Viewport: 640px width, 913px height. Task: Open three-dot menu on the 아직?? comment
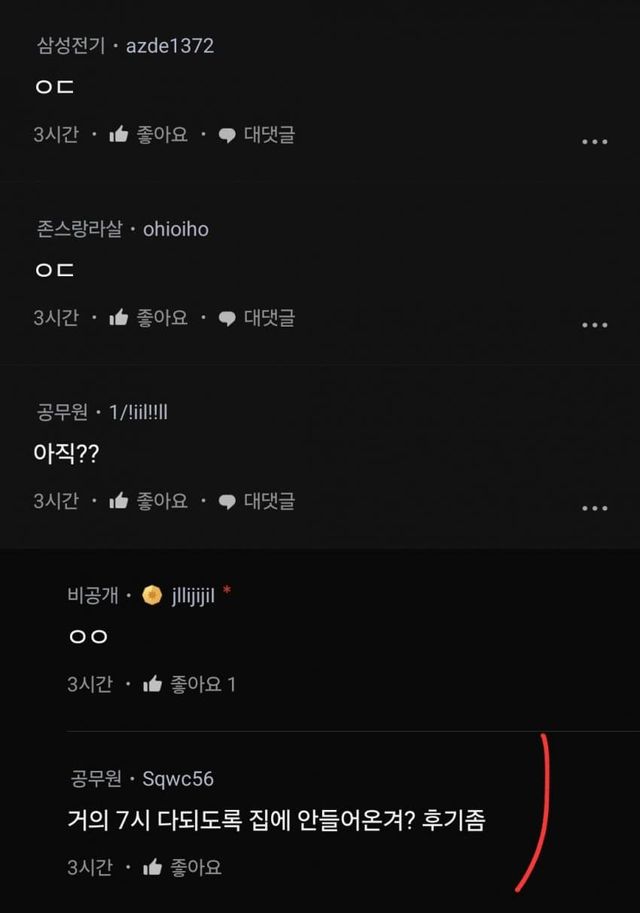[x=594, y=508]
